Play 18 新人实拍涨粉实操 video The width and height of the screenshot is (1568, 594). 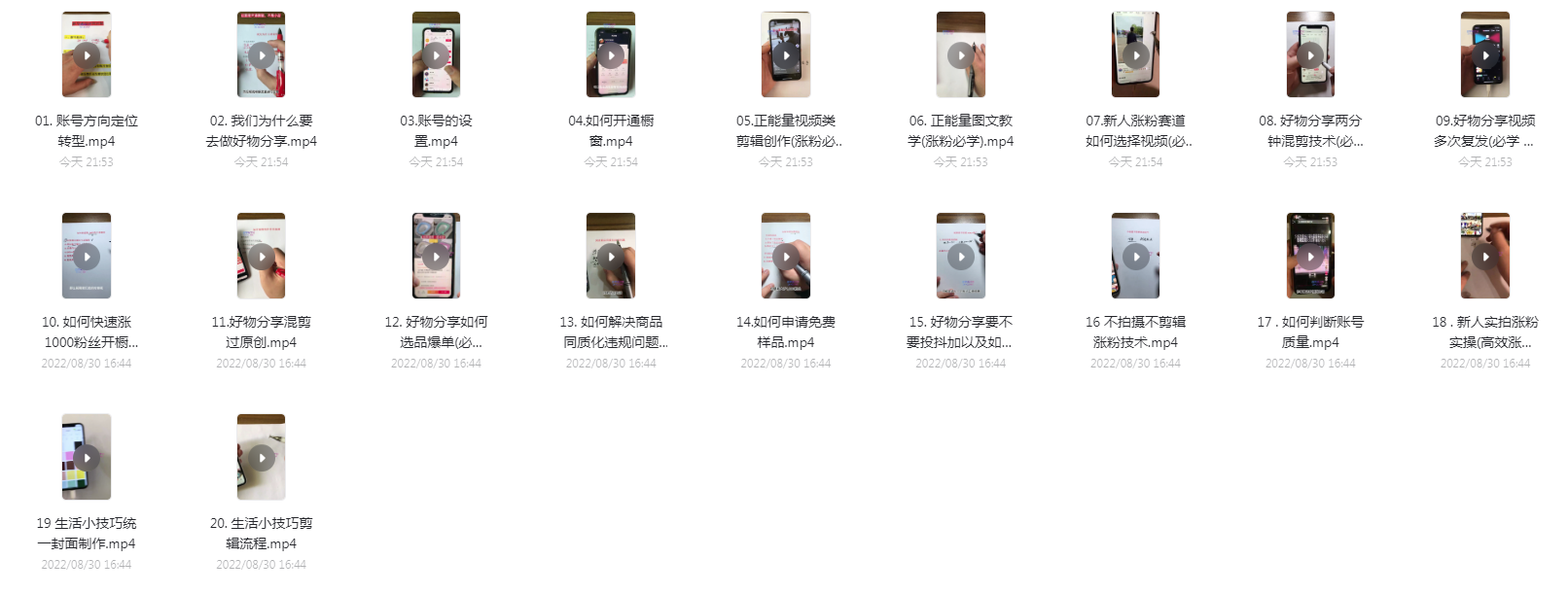(x=1485, y=257)
